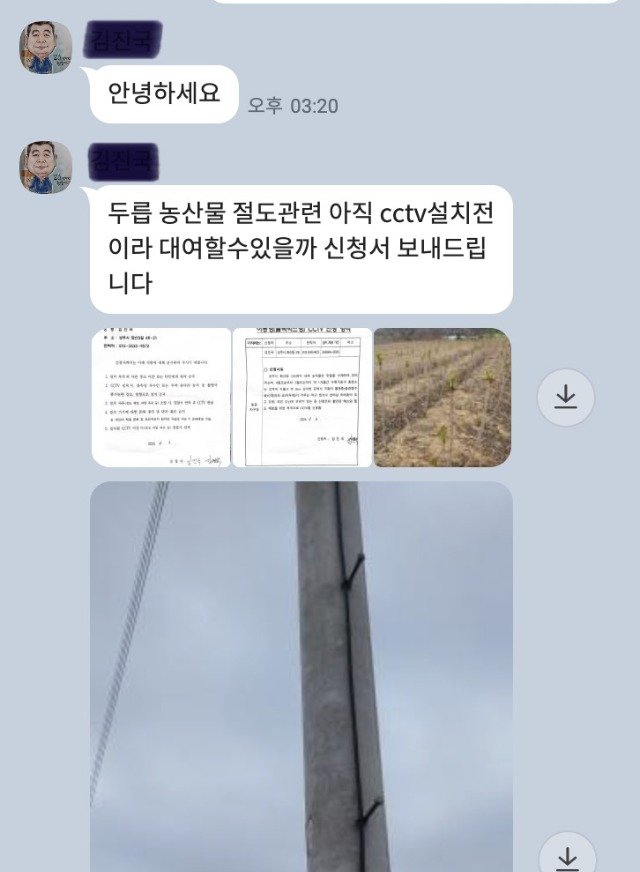The height and width of the screenshot is (872, 640).
Task: Open the first application document image
Action: (x=160, y=397)
